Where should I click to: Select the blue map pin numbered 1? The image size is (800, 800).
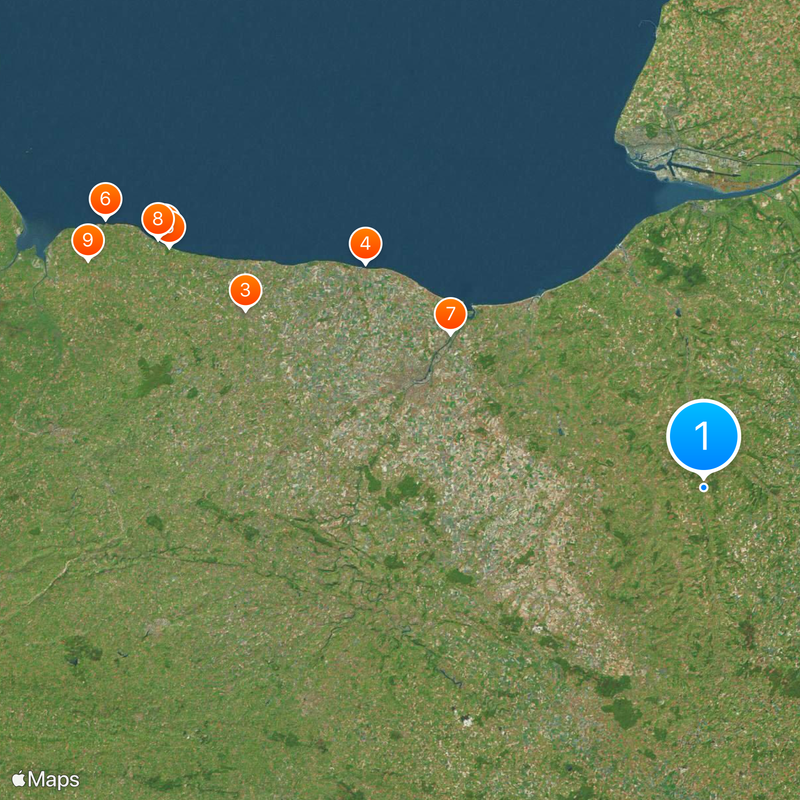pyautogui.click(x=703, y=436)
